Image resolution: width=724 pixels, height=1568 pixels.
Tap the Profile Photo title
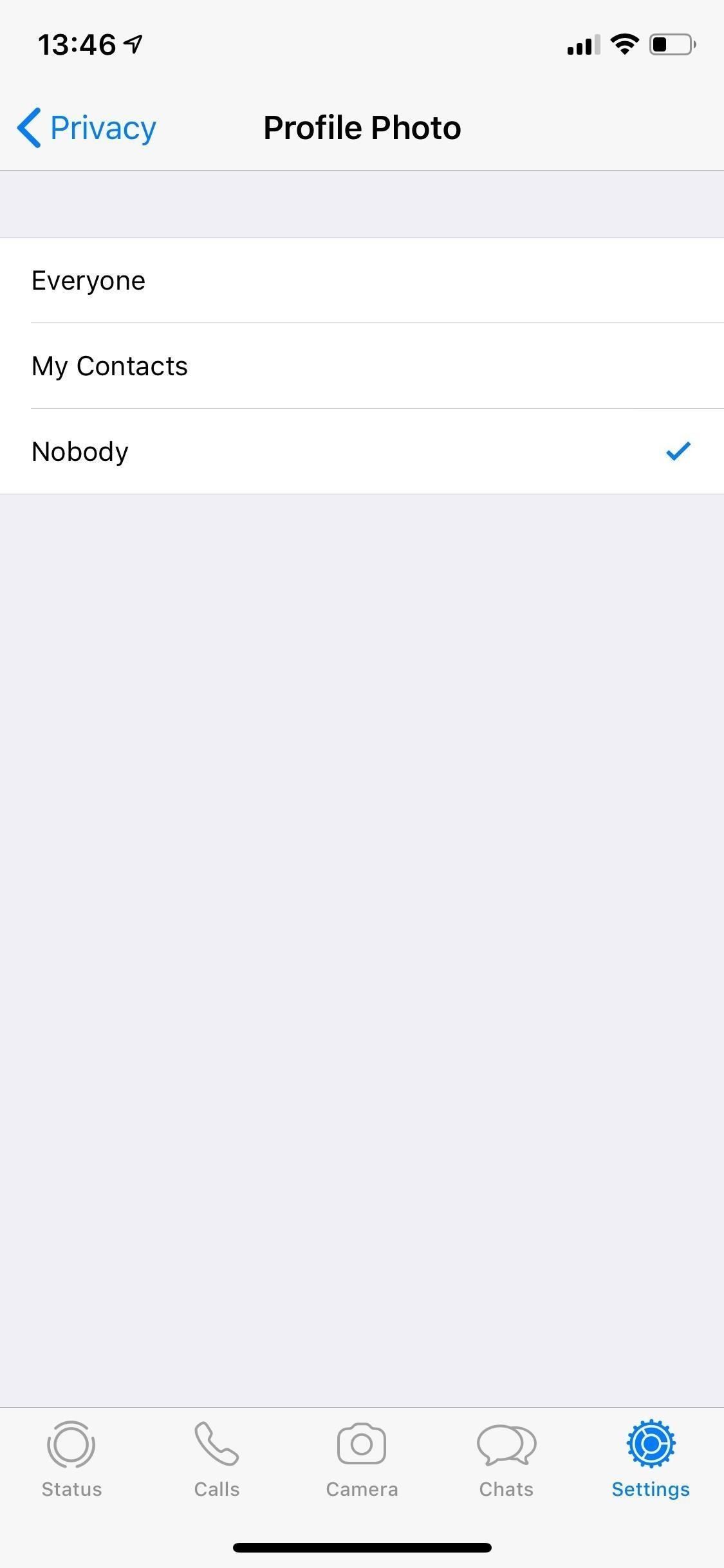tap(362, 127)
